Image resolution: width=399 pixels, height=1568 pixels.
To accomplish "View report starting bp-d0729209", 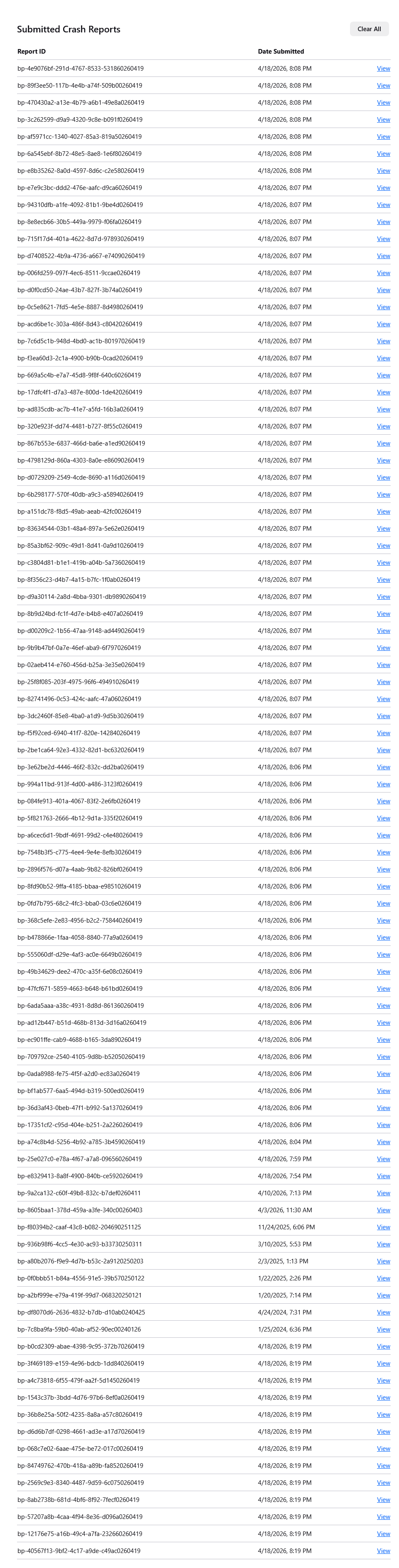I will point(383,477).
